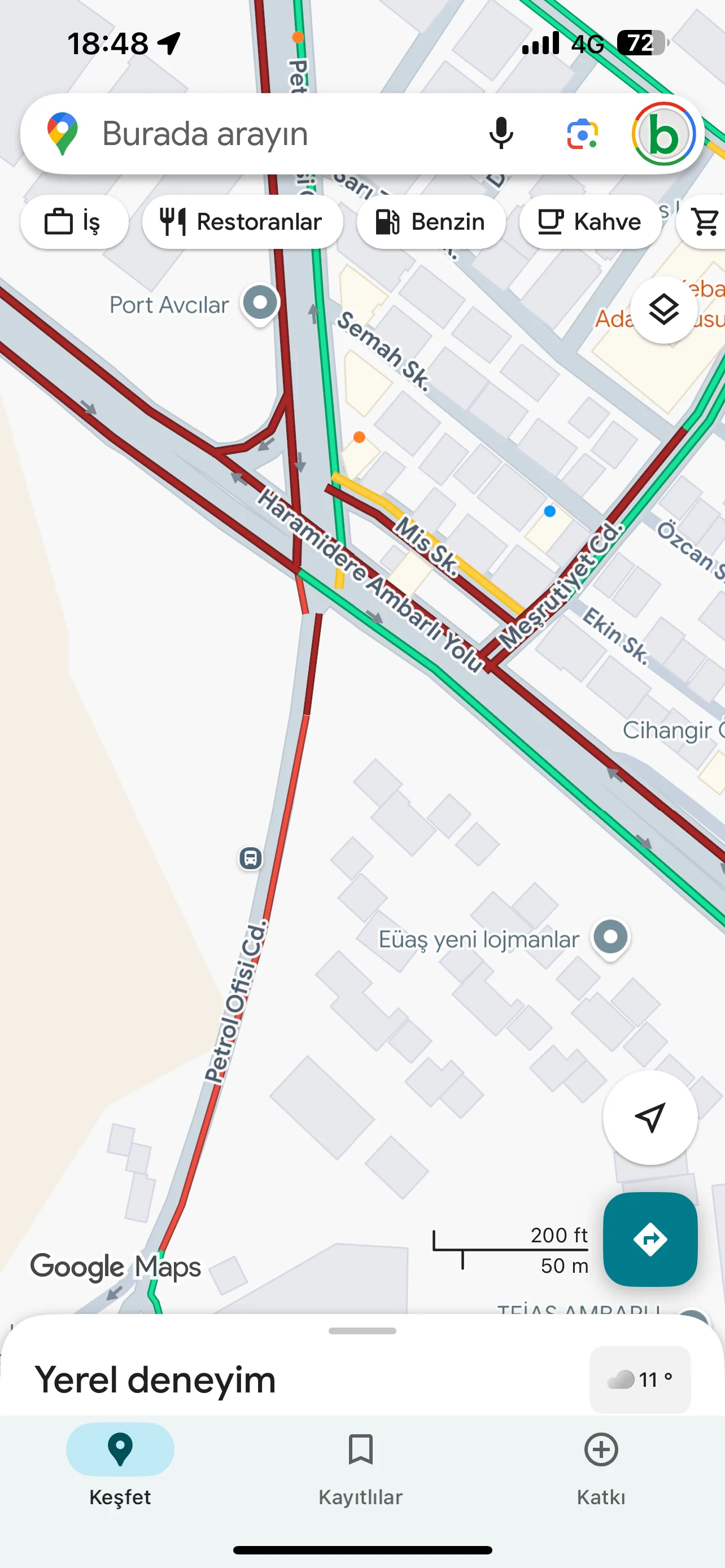Open the weather 11° widget
The width and height of the screenshot is (725, 1568).
point(640,1380)
